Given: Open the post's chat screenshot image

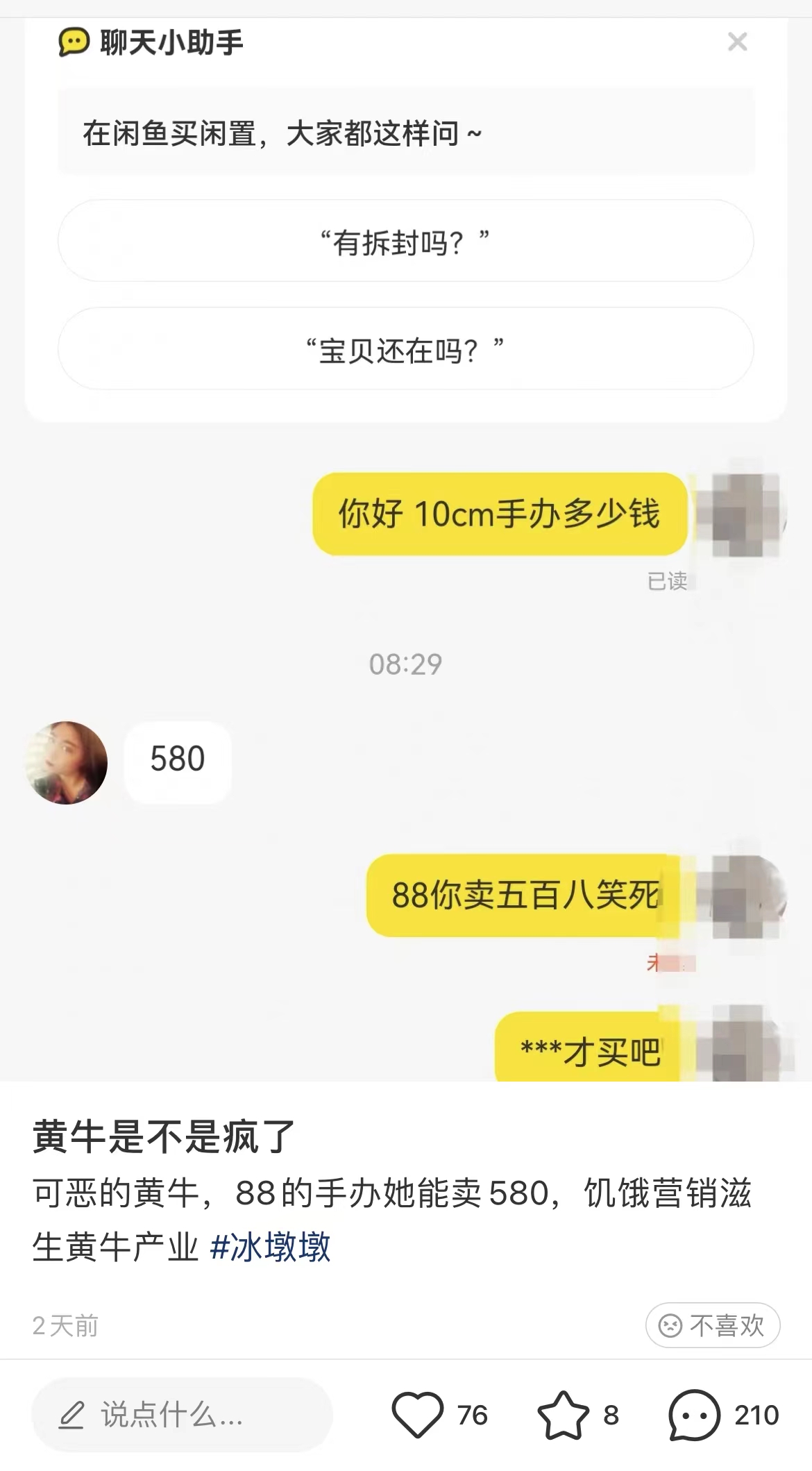Looking at the screenshot, I should tap(406, 548).
